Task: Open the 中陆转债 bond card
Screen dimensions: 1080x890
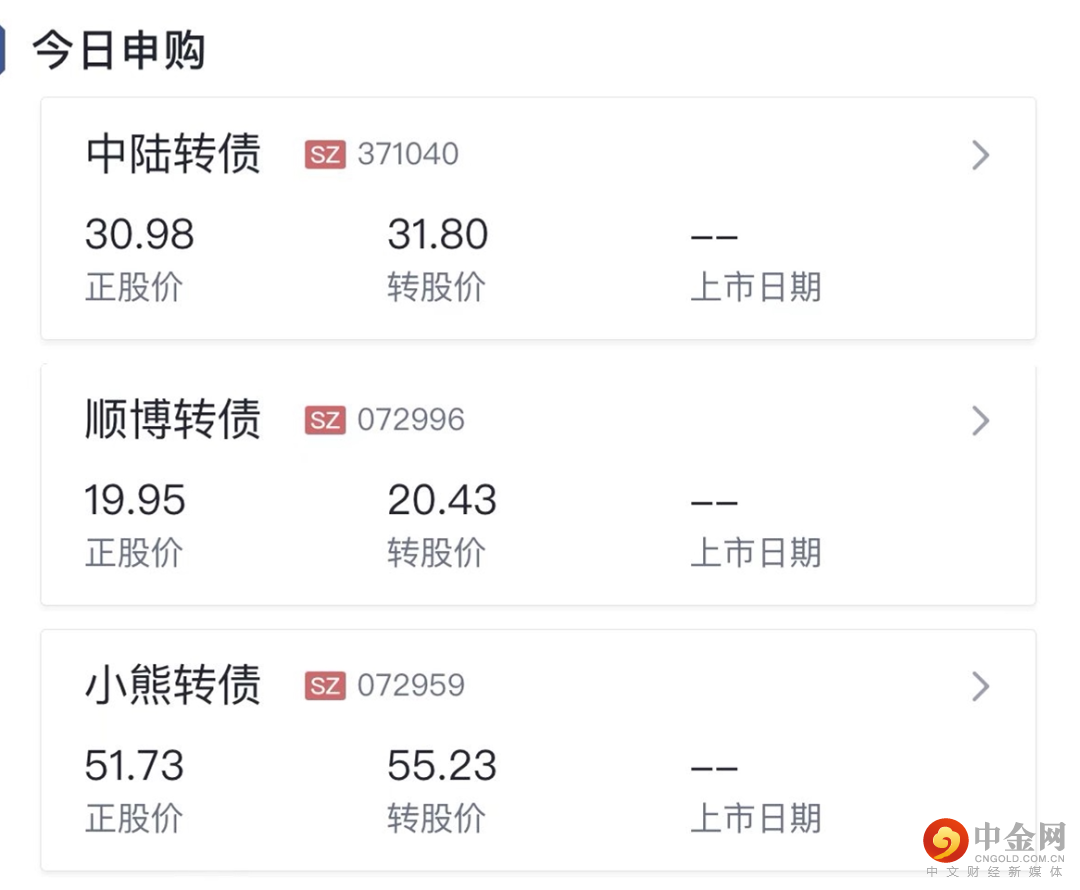Action: [x=538, y=218]
